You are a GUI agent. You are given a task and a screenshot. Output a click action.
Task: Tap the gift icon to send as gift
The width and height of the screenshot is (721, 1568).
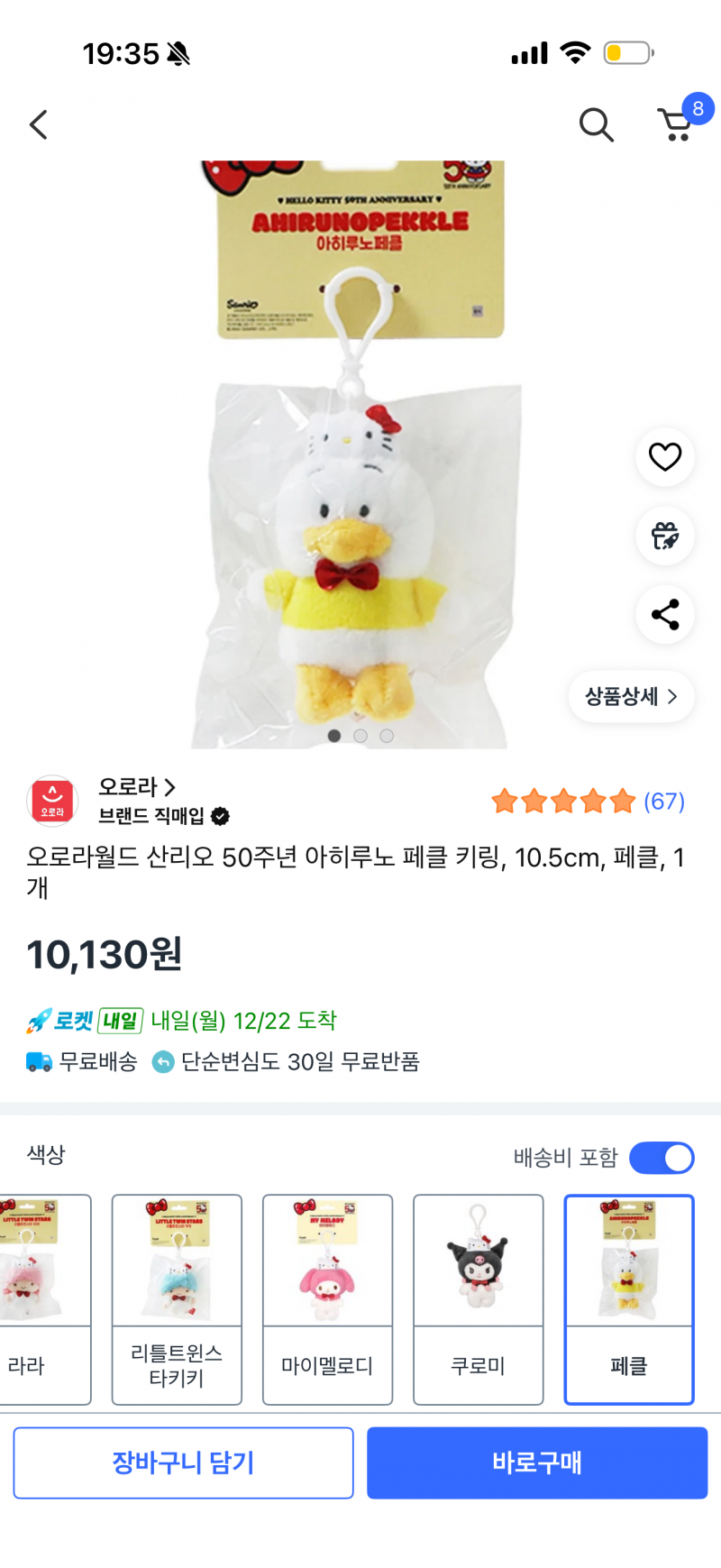(x=664, y=536)
